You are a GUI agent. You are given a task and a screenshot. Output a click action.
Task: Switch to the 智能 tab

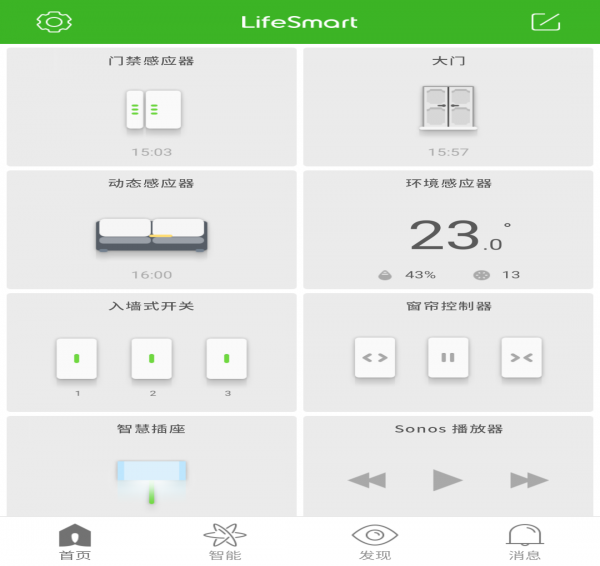click(x=225, y=542)
